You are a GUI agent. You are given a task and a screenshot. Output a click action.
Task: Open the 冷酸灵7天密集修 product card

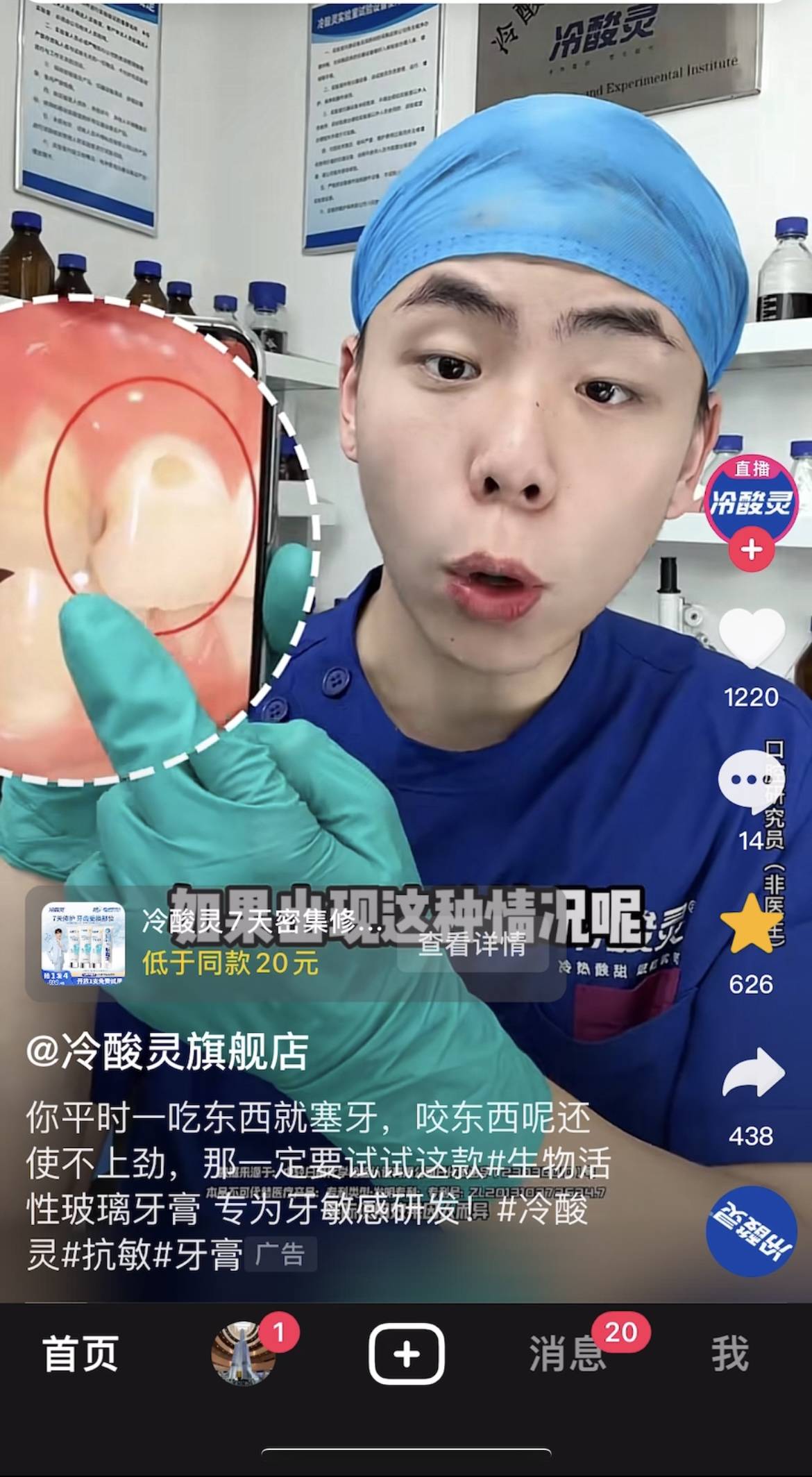coord(208,943)
